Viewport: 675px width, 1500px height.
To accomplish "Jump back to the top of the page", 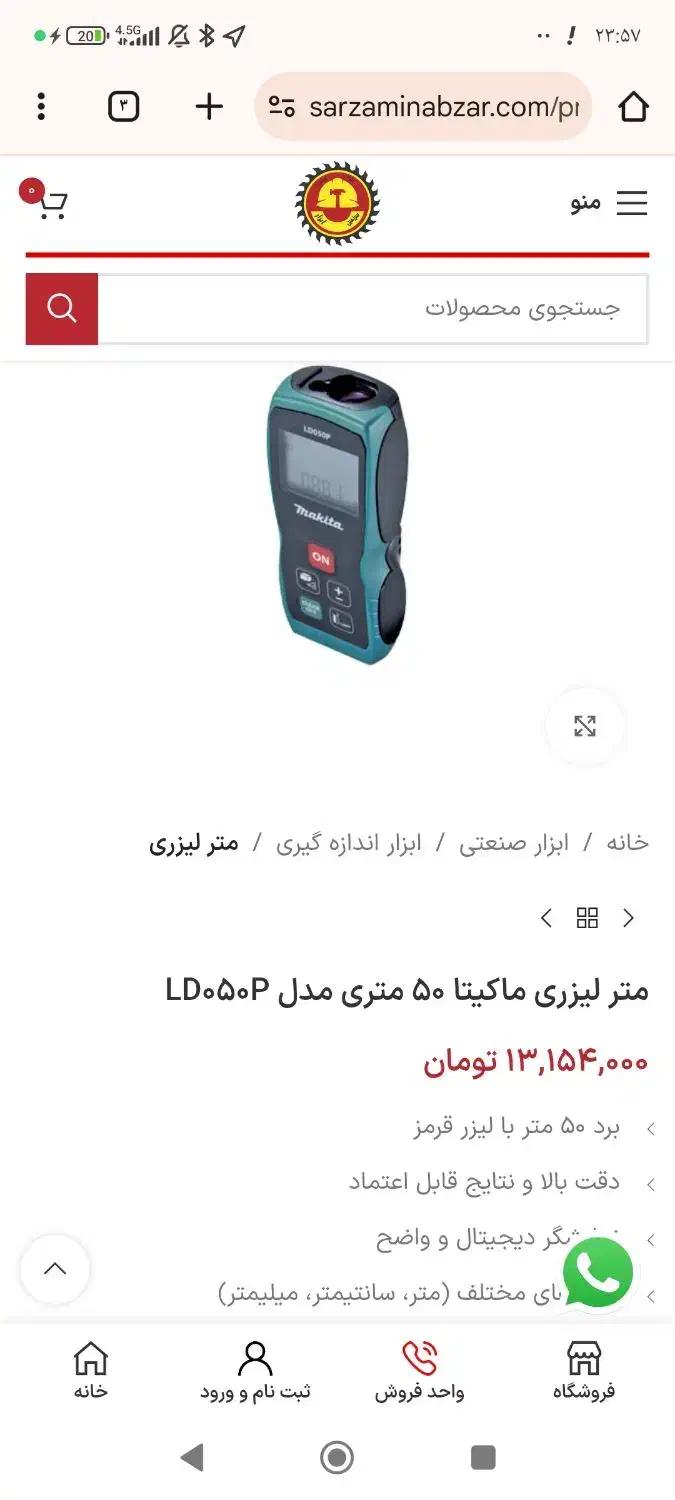I will [x=55, y=1269].
